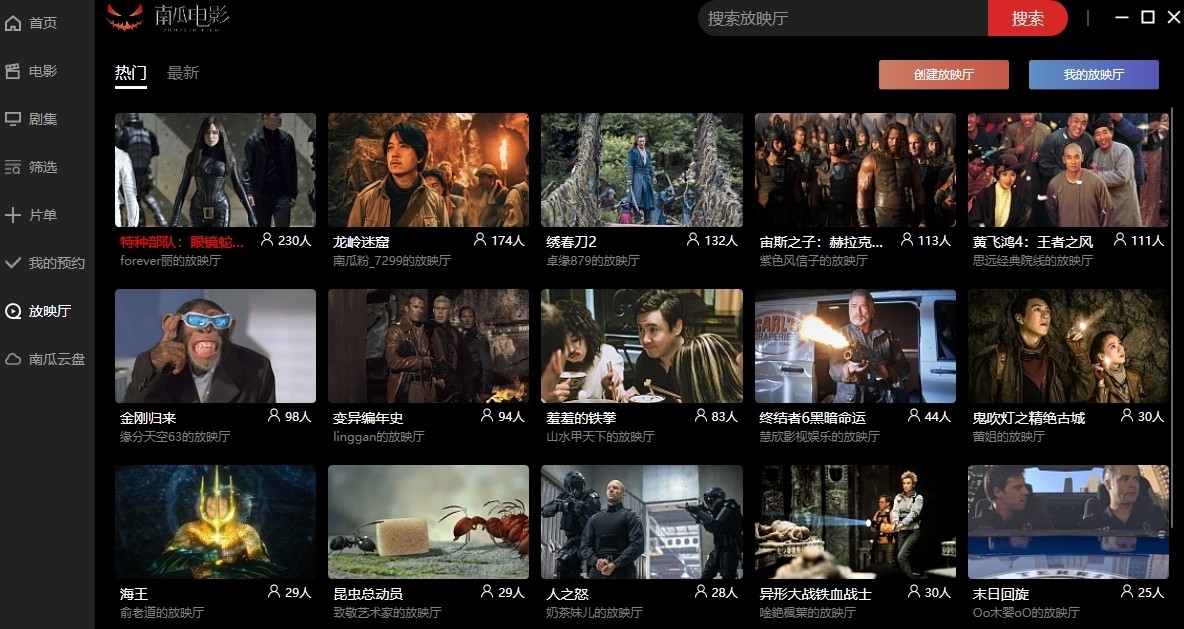This screenshot has width=1184, height=629.
Task: Enter the 金刚归来 room
Action: tap(215, 347)
